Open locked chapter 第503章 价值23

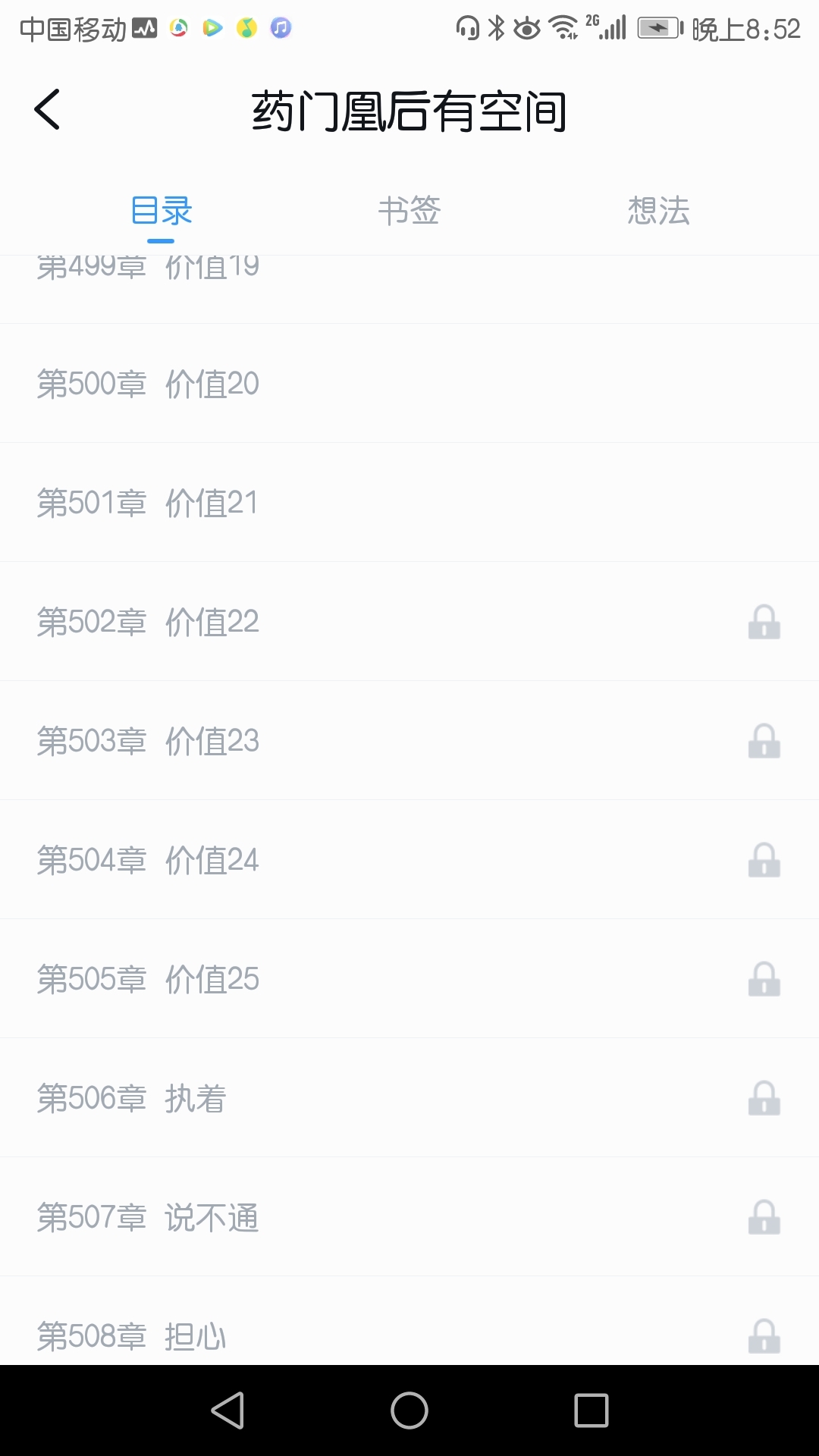coord(149,741)
